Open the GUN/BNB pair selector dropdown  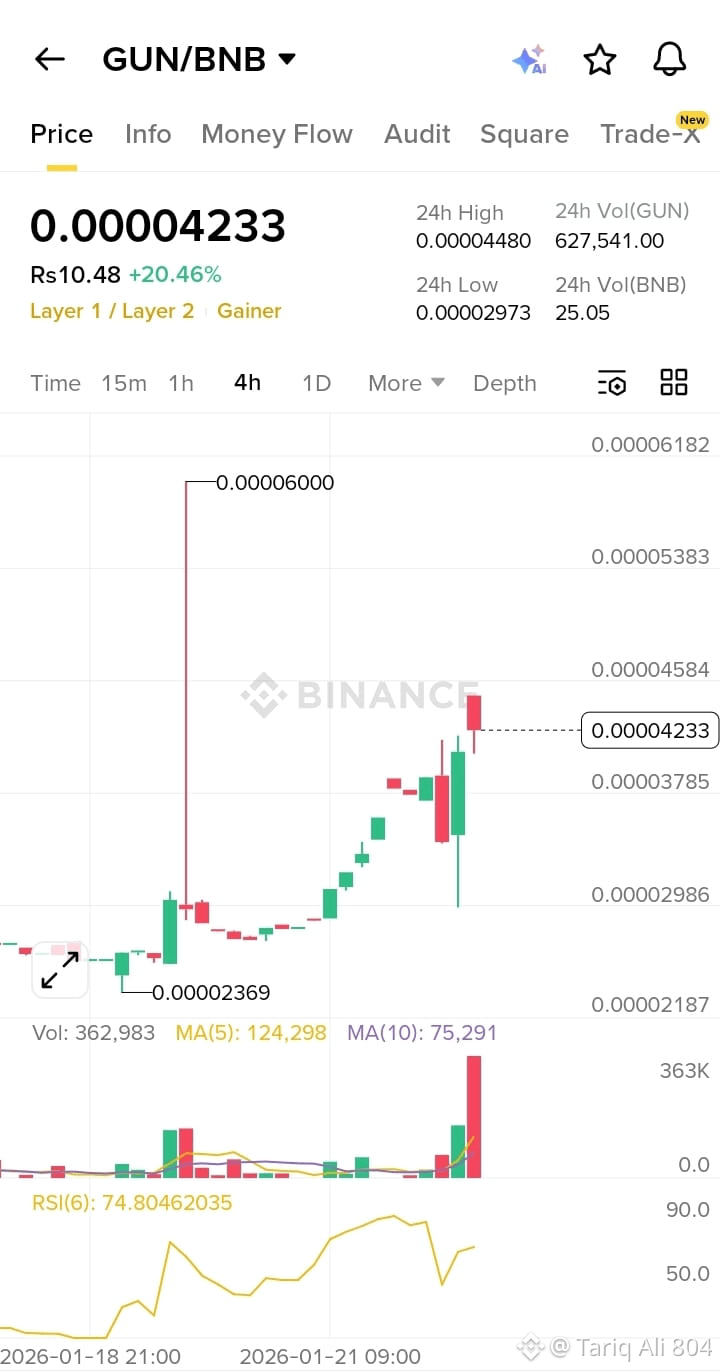(197, 59)
